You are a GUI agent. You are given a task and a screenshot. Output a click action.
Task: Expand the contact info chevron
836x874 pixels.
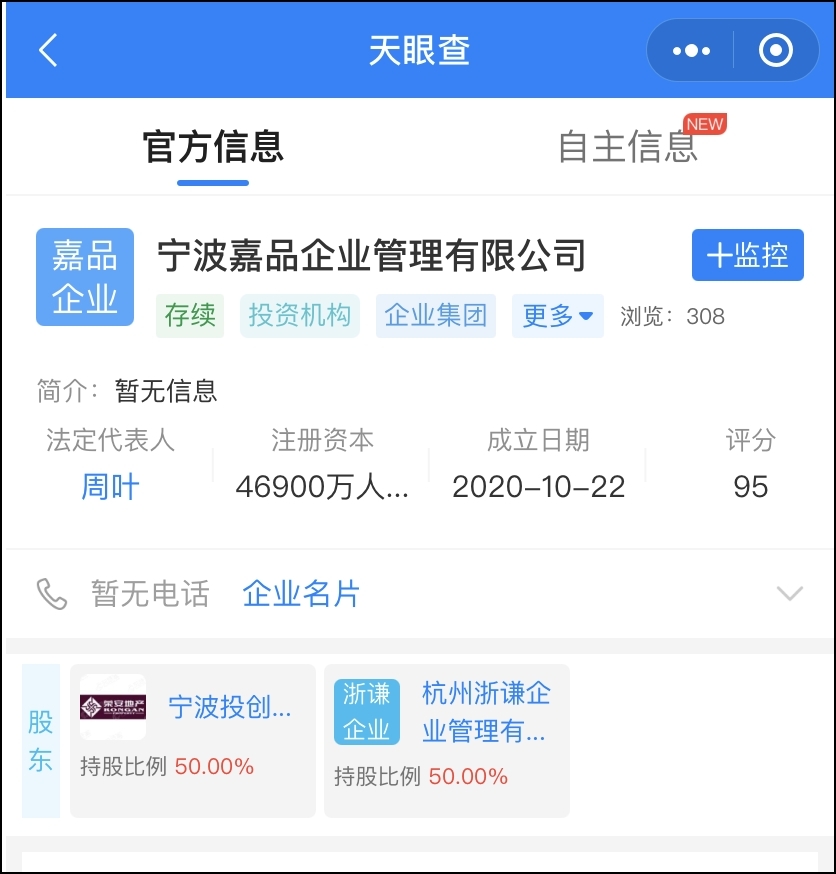(x=789, y=594)
